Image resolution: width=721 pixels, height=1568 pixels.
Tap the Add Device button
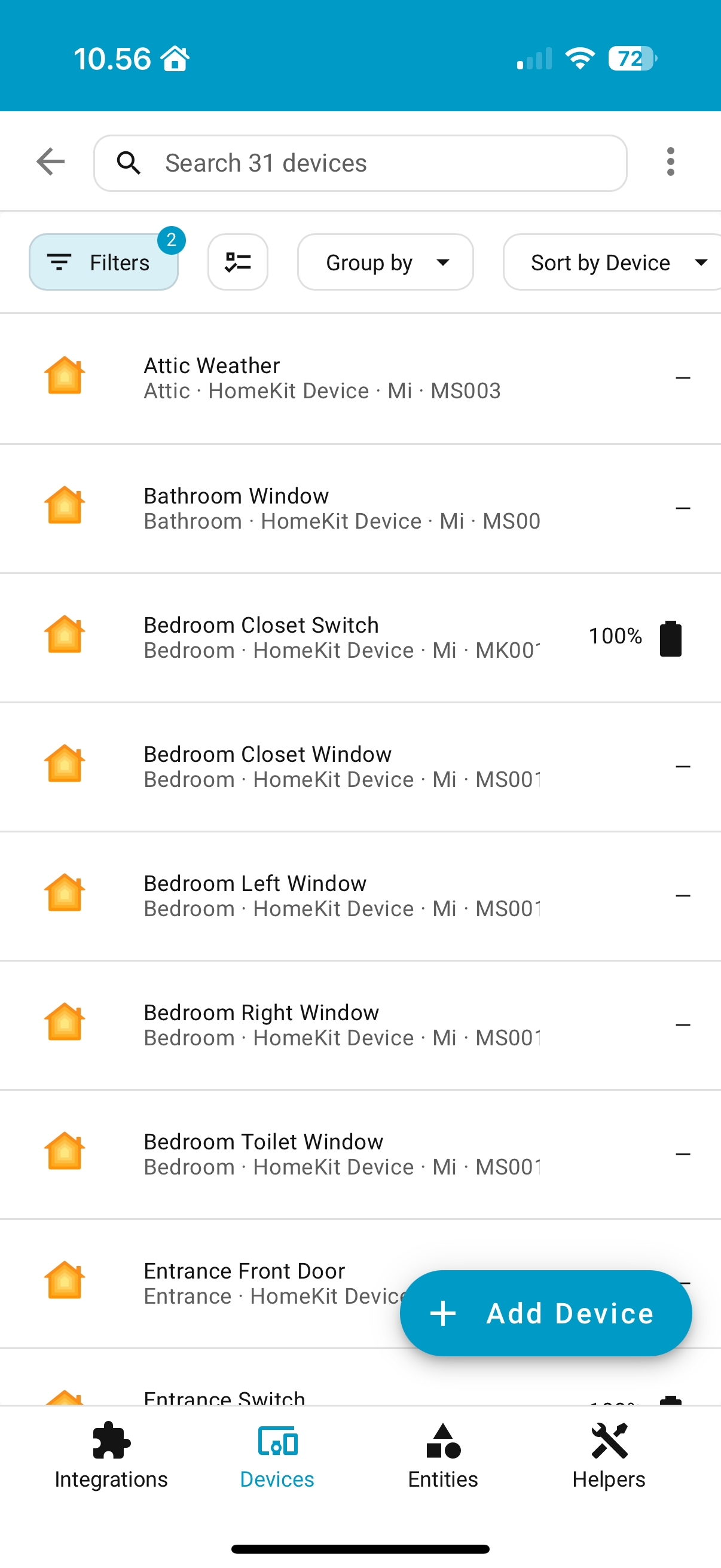pos(546,1313)
